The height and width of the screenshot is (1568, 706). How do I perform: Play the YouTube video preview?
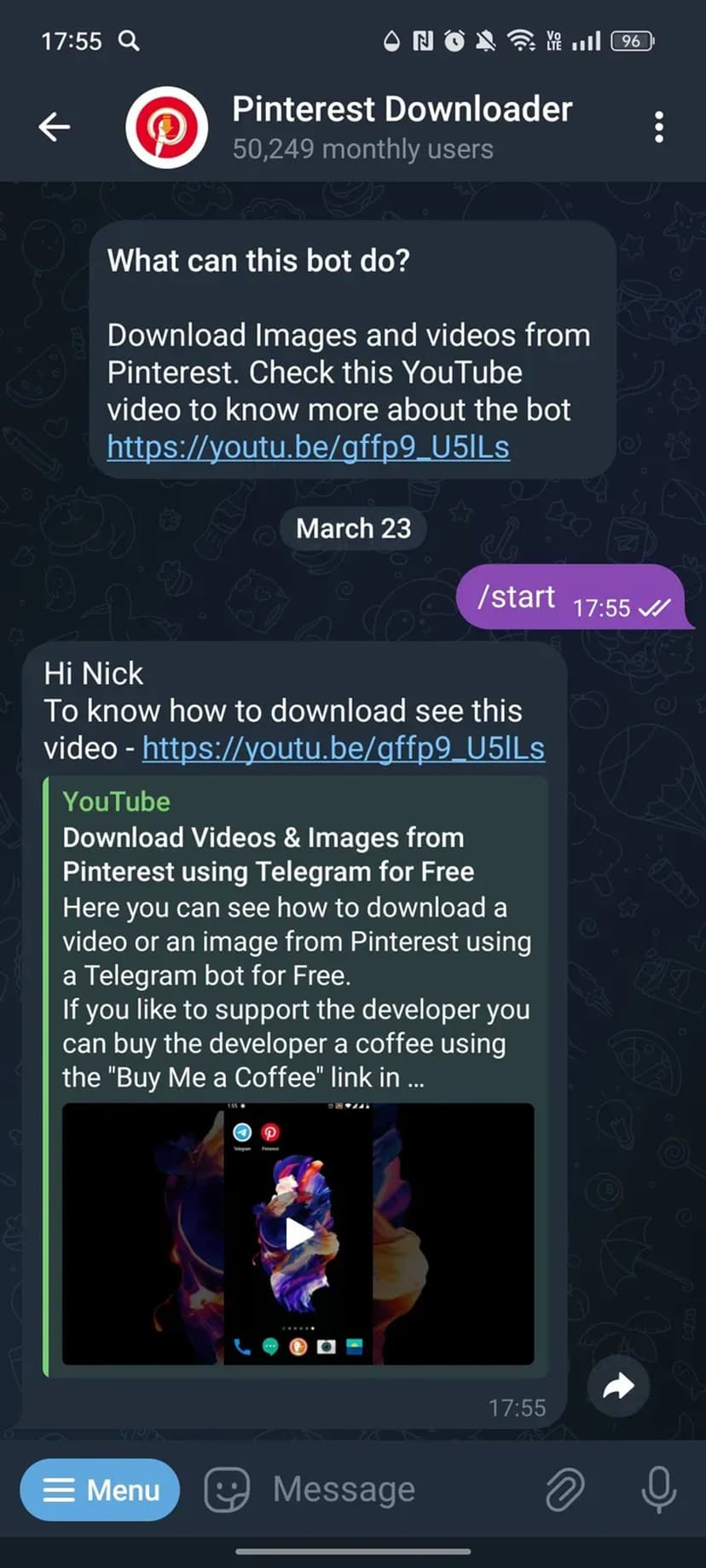(298, 1233)
